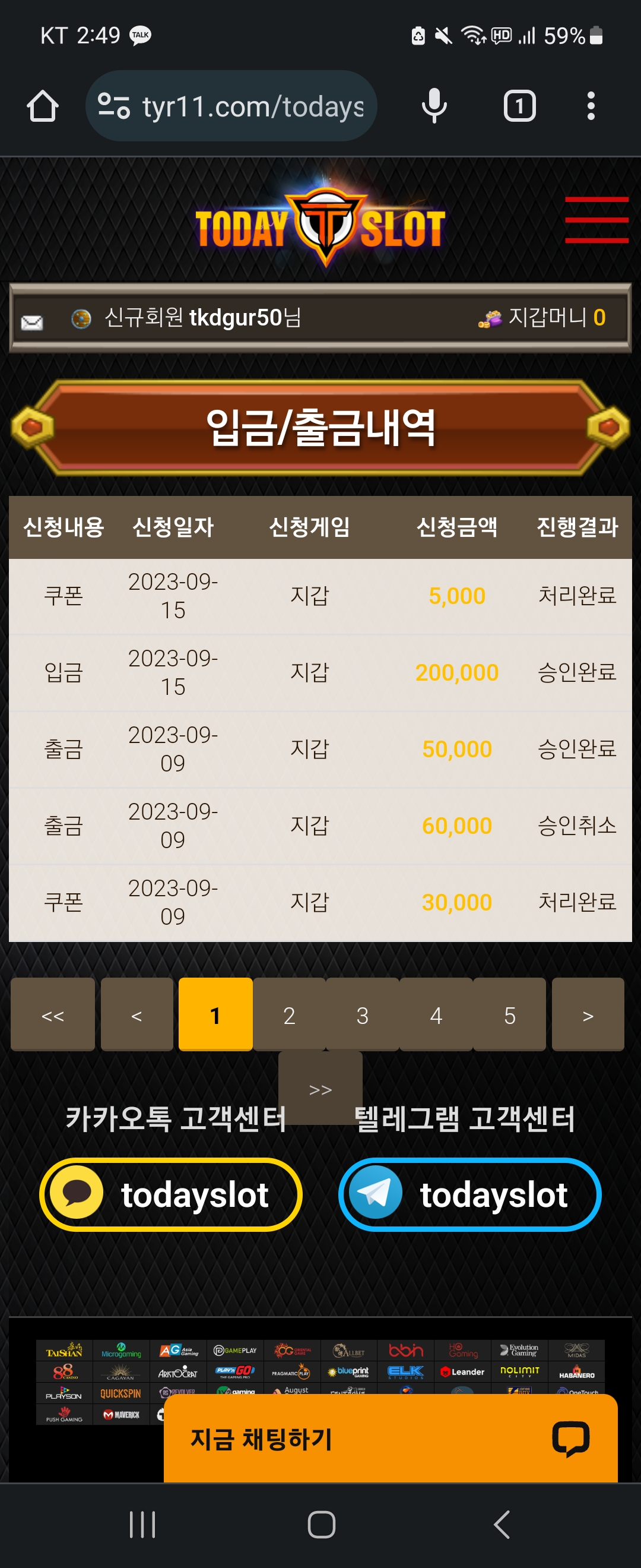The height and width of the screenshot is (1568, 641).
Task: Go to previous page arrow
Action: point(137,1014)
